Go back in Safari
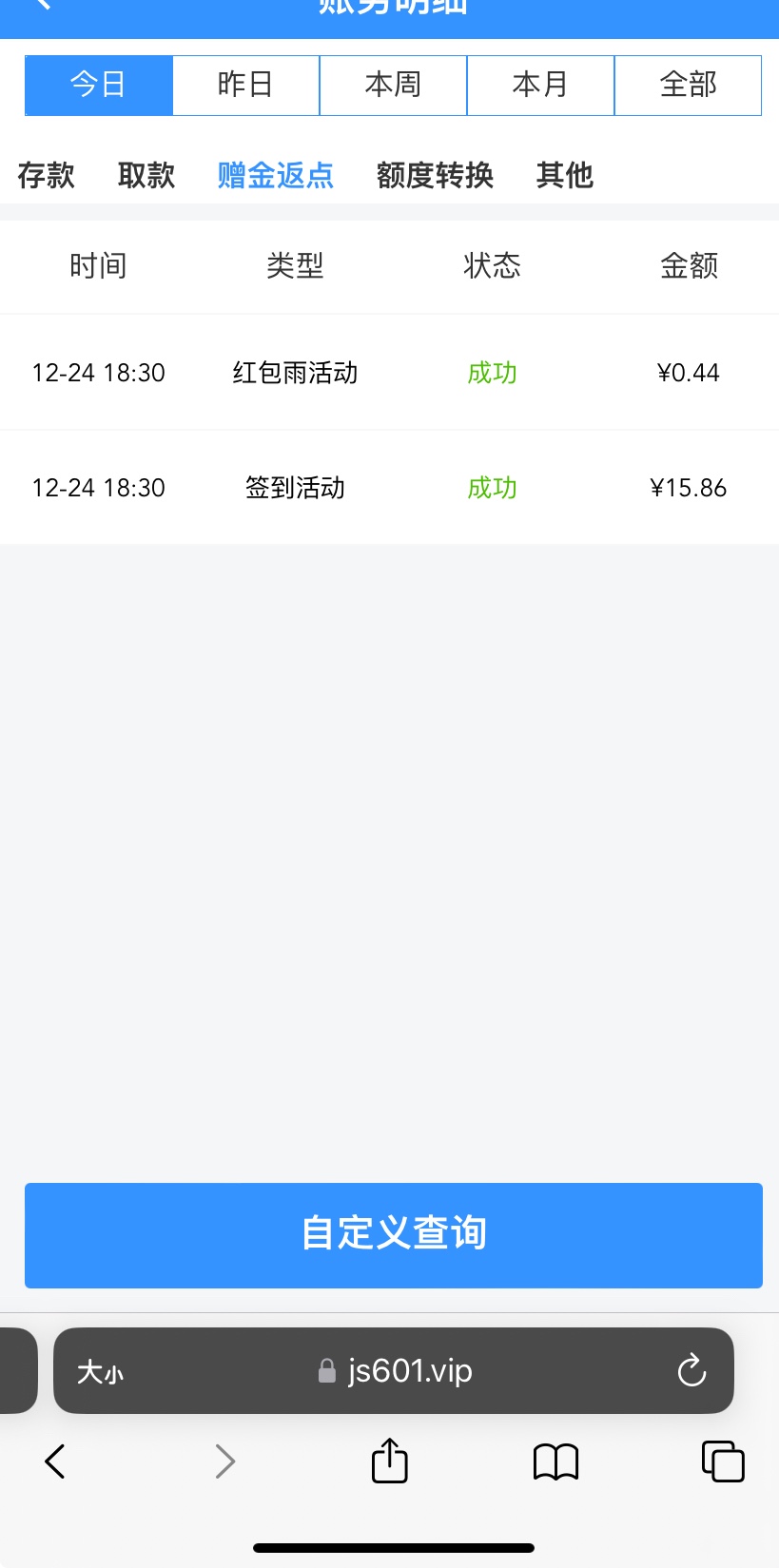 [x=55, y=1462]
